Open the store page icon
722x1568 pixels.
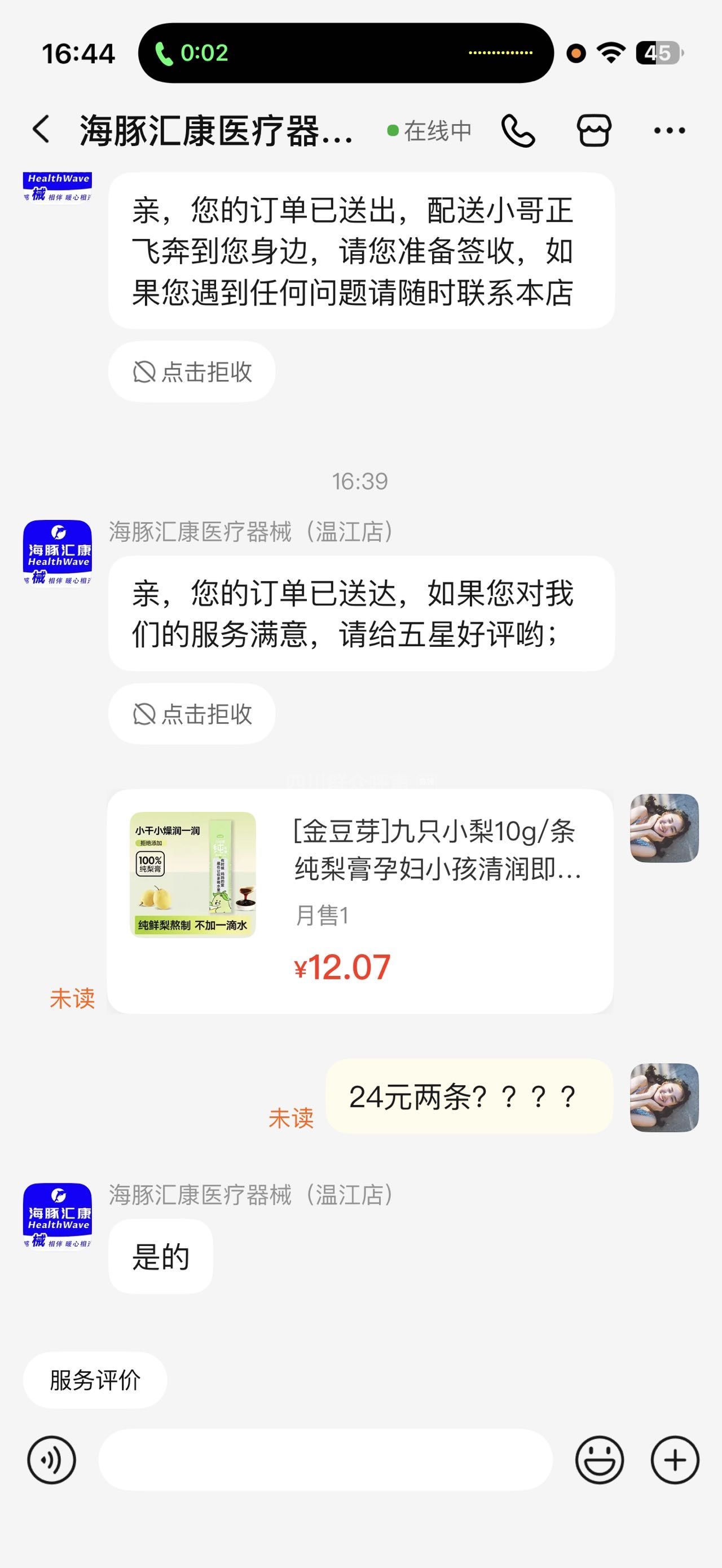[x=593, y=130]
